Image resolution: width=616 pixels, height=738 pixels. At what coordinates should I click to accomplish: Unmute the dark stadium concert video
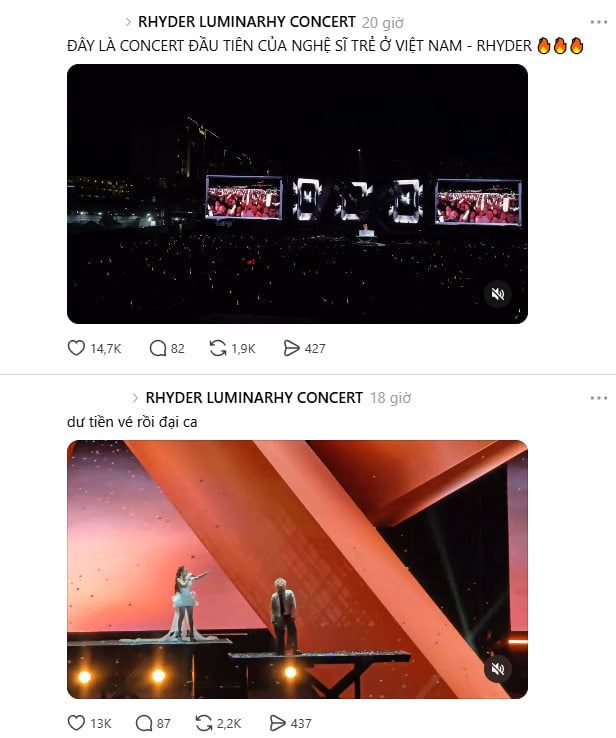(498, 294)
